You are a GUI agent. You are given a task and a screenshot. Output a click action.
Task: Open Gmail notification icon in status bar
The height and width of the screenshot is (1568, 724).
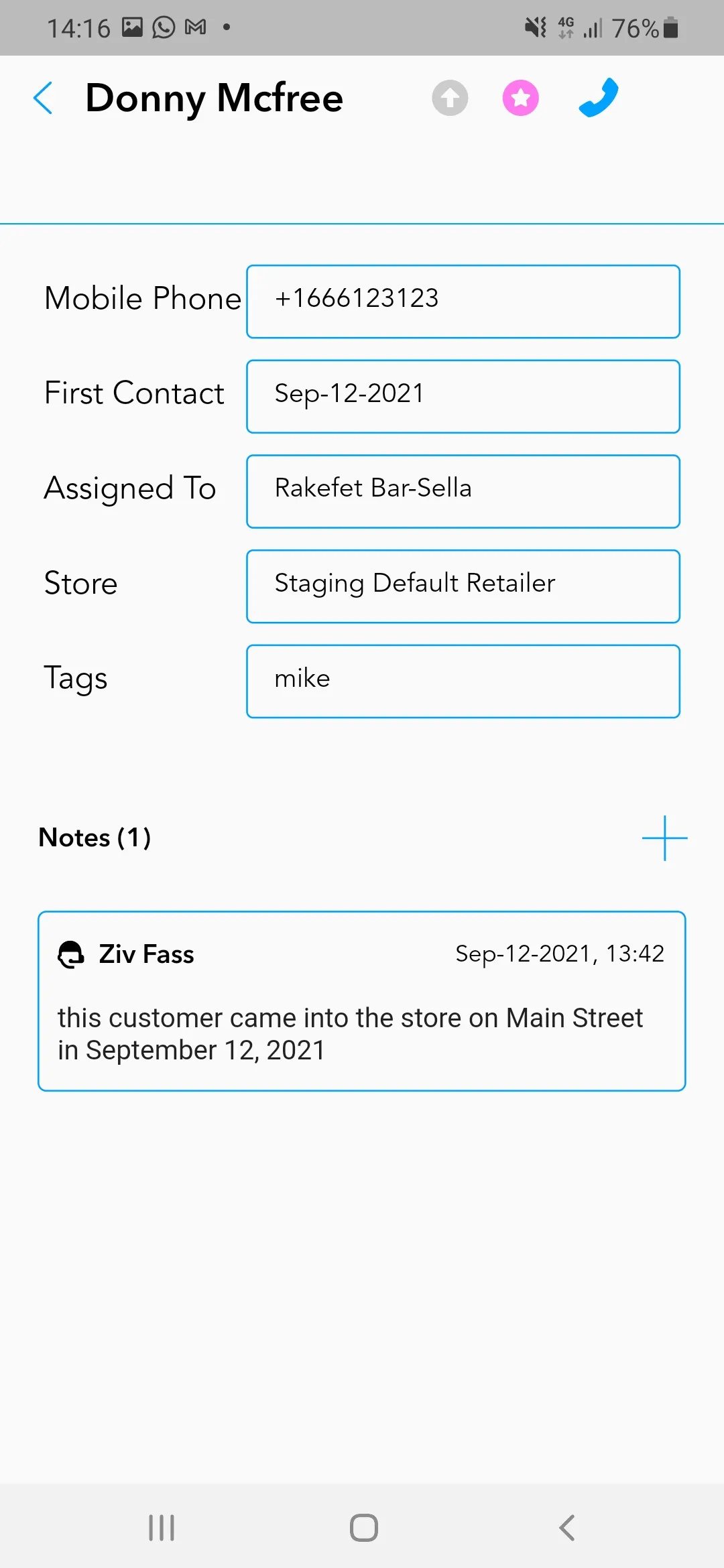click(196, 27)
